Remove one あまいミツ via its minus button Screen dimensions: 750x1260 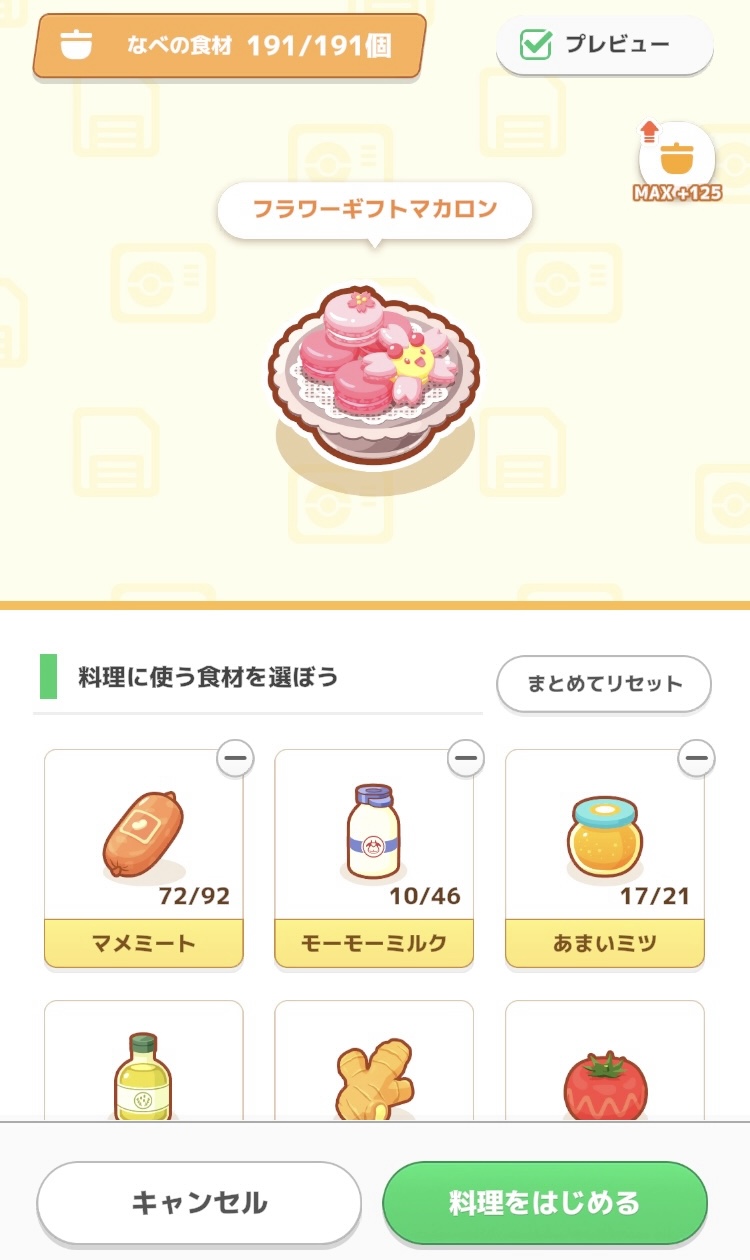(x=696, y=760)
